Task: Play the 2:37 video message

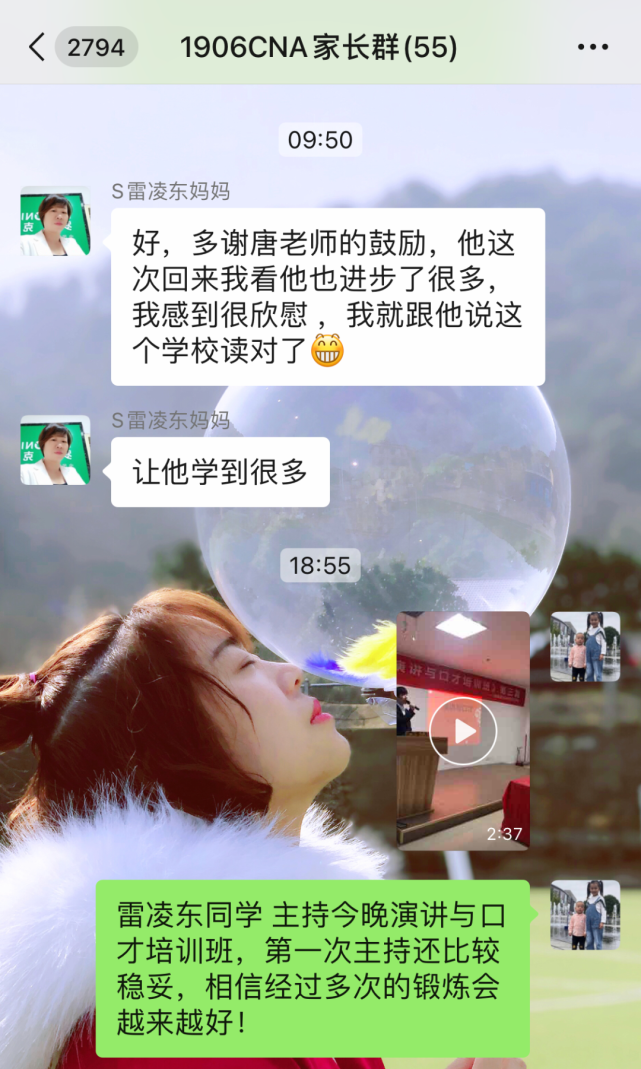Action: point(463,731)
